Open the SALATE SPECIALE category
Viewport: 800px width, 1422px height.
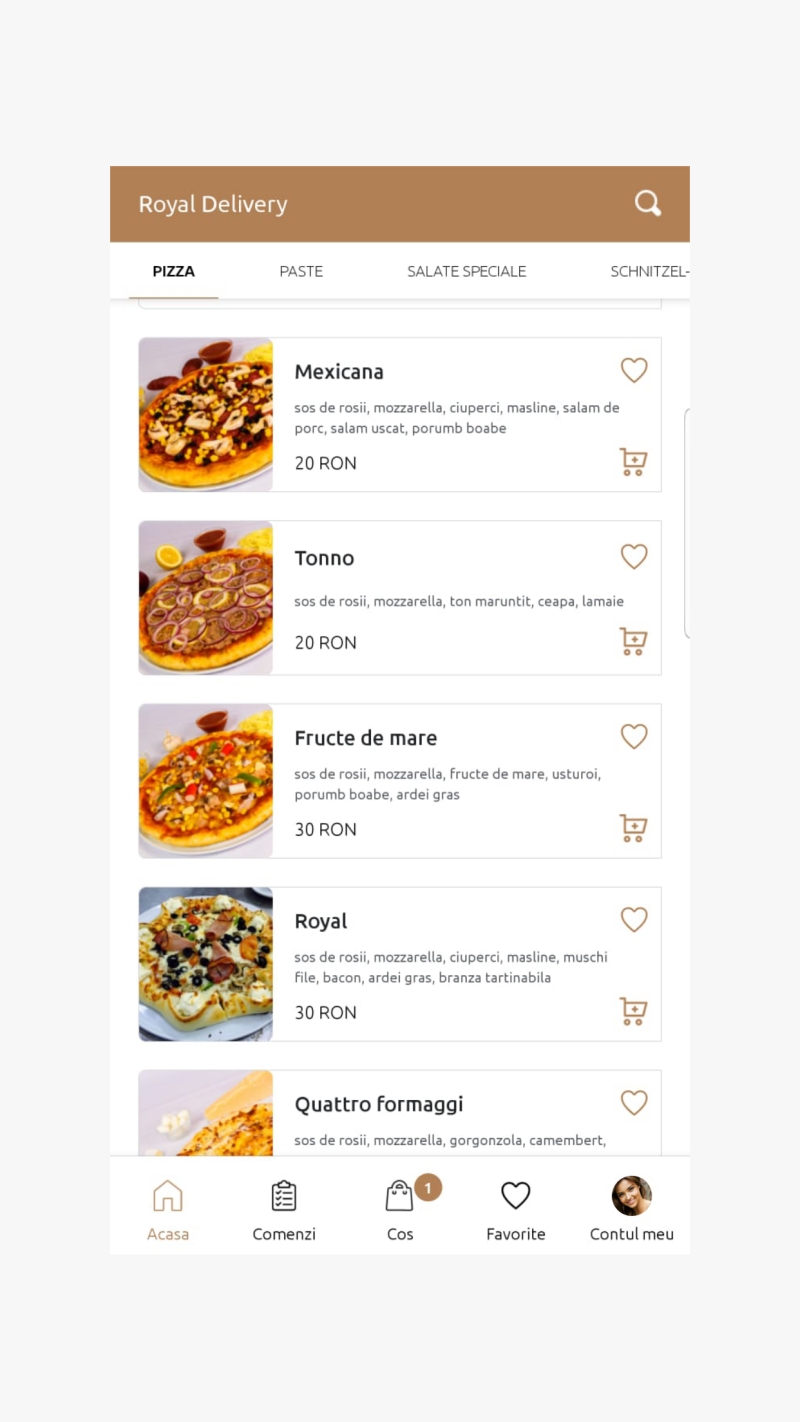466,271
